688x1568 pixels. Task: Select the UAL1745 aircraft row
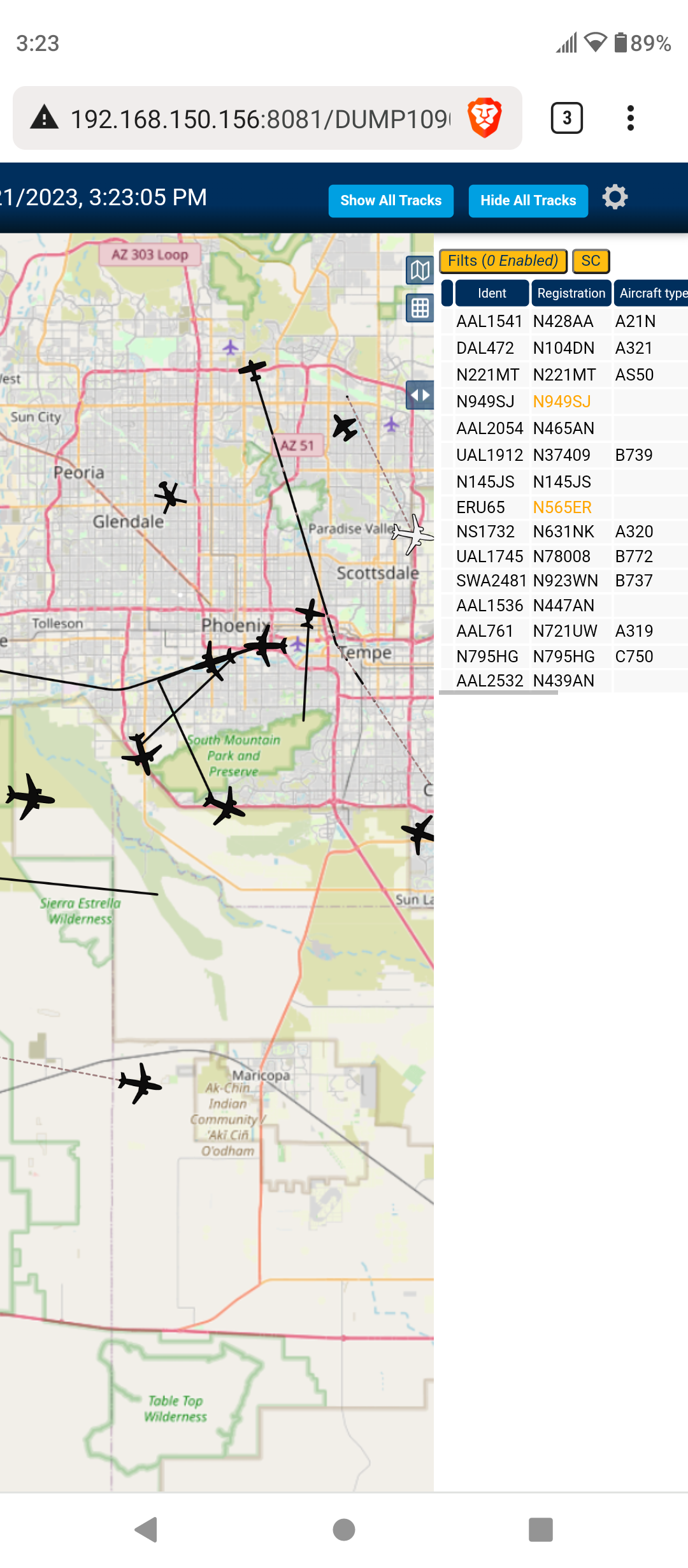pos(564,556)
